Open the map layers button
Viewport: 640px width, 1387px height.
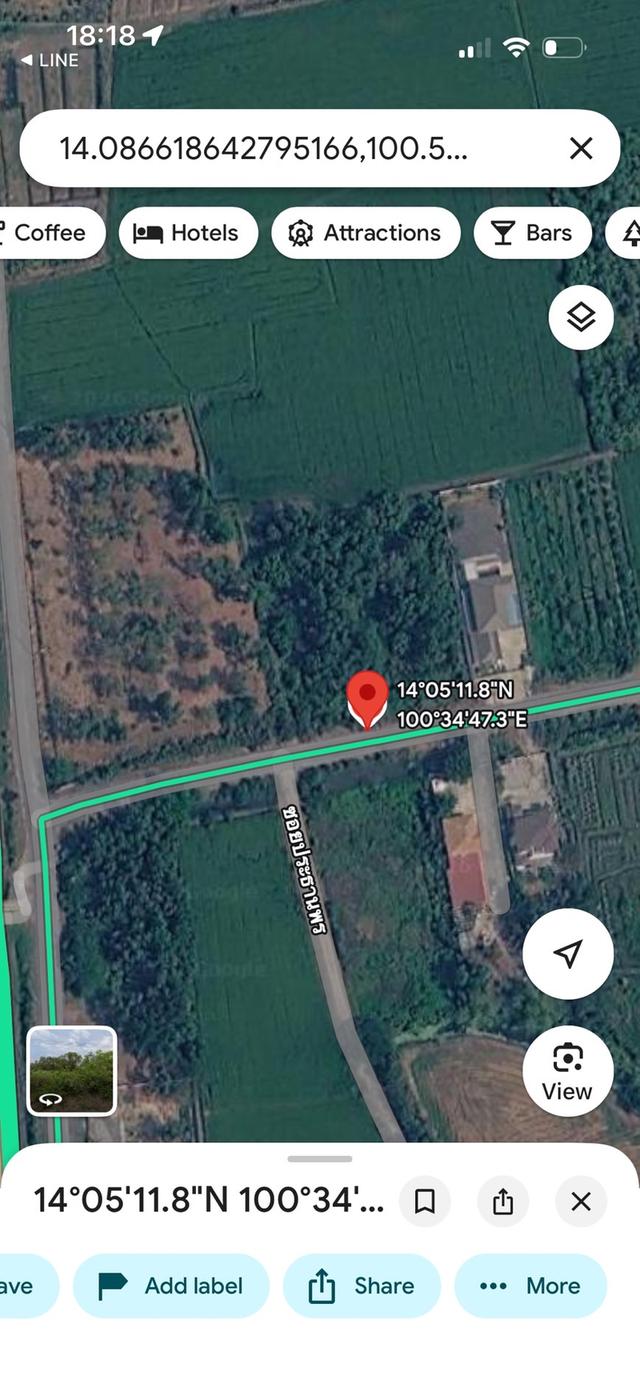(581, 318)
